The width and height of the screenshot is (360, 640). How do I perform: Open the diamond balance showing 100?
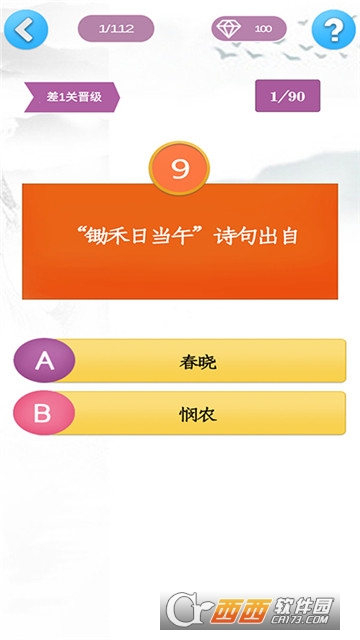coord(249,29)
